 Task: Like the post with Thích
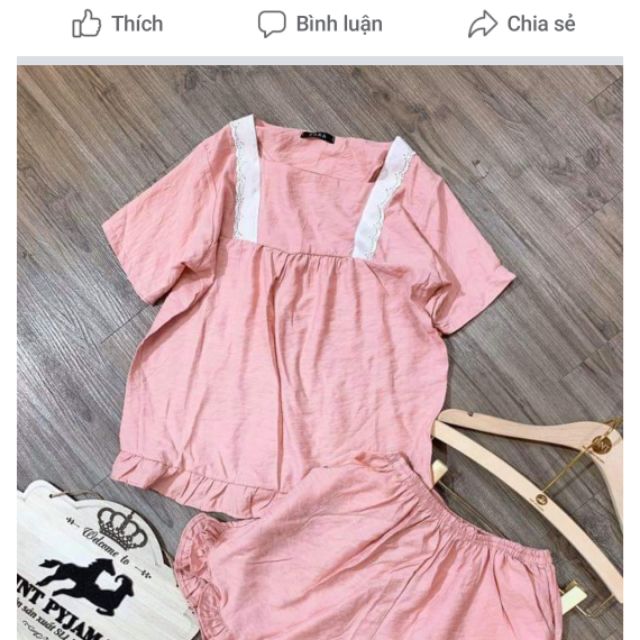click(118, 24)
